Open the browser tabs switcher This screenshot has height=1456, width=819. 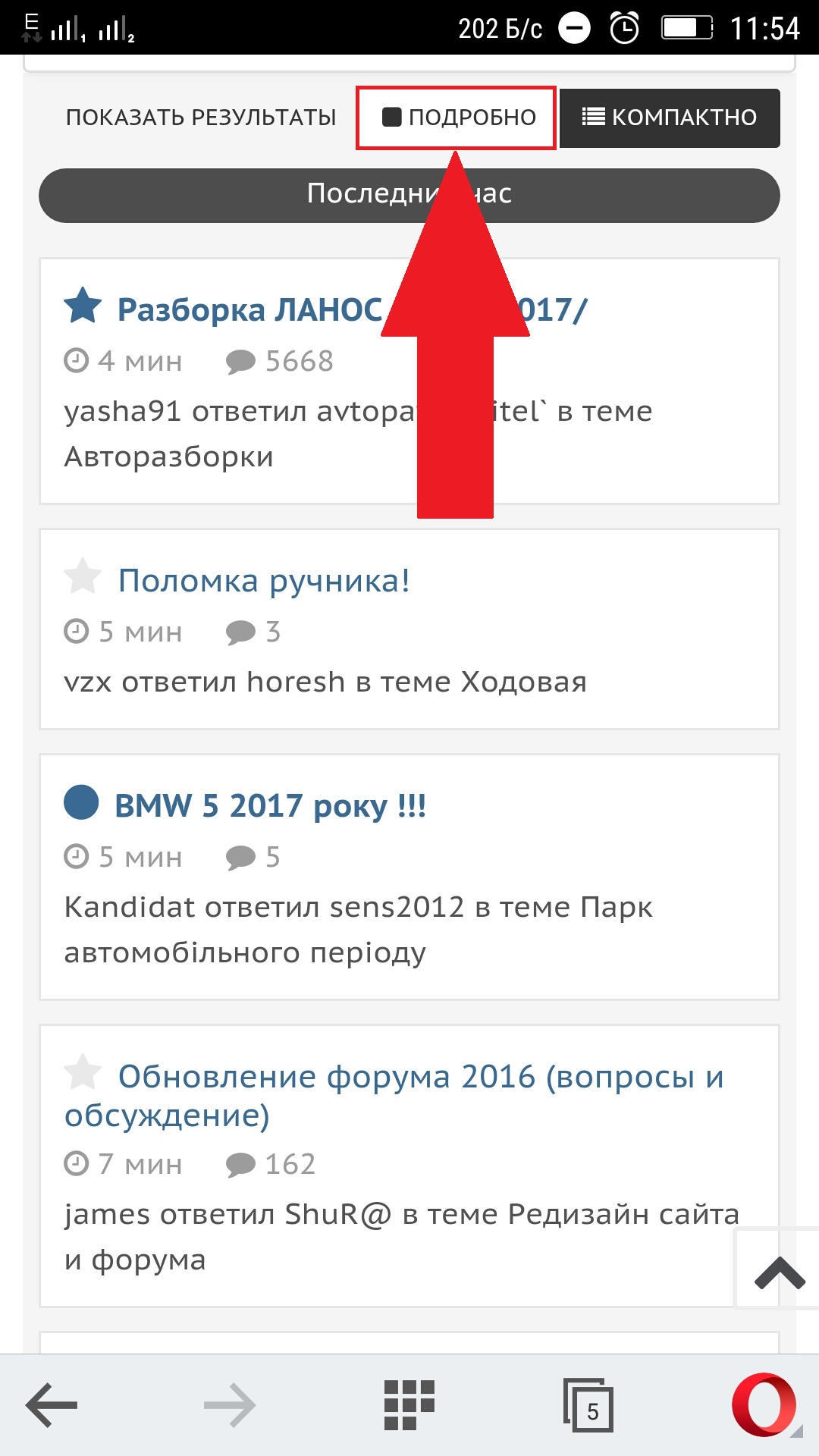pyautogui.click(x=588, y=1404)
